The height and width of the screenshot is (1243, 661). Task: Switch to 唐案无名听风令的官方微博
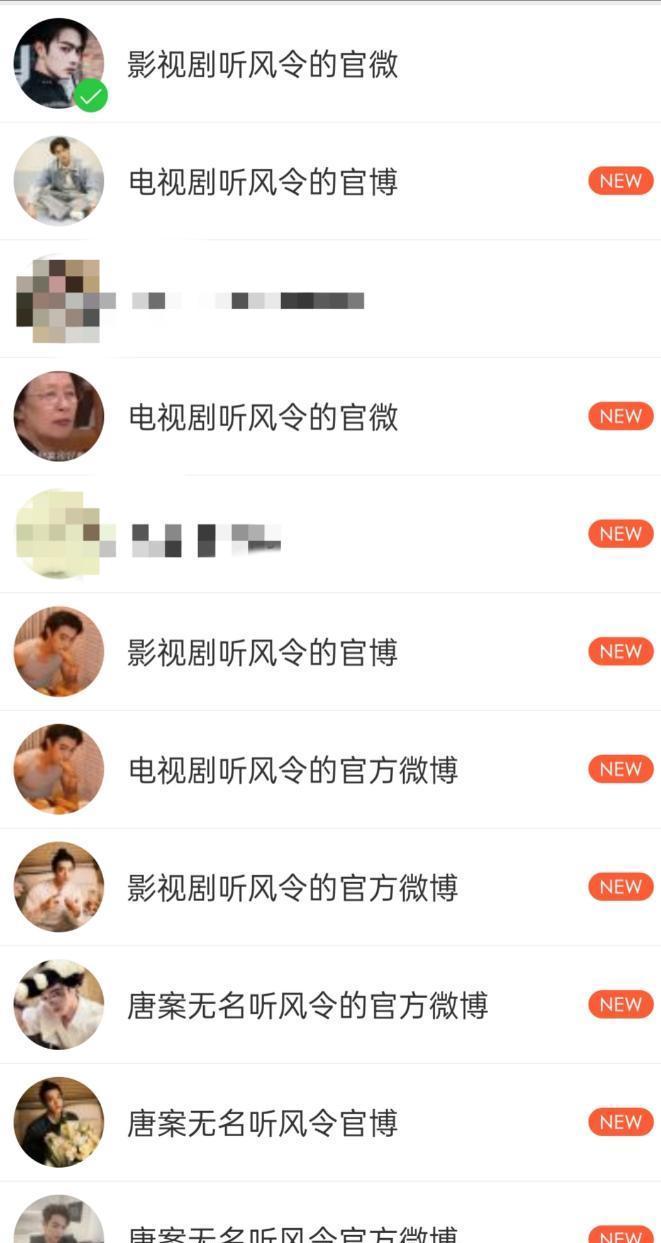306,1005
